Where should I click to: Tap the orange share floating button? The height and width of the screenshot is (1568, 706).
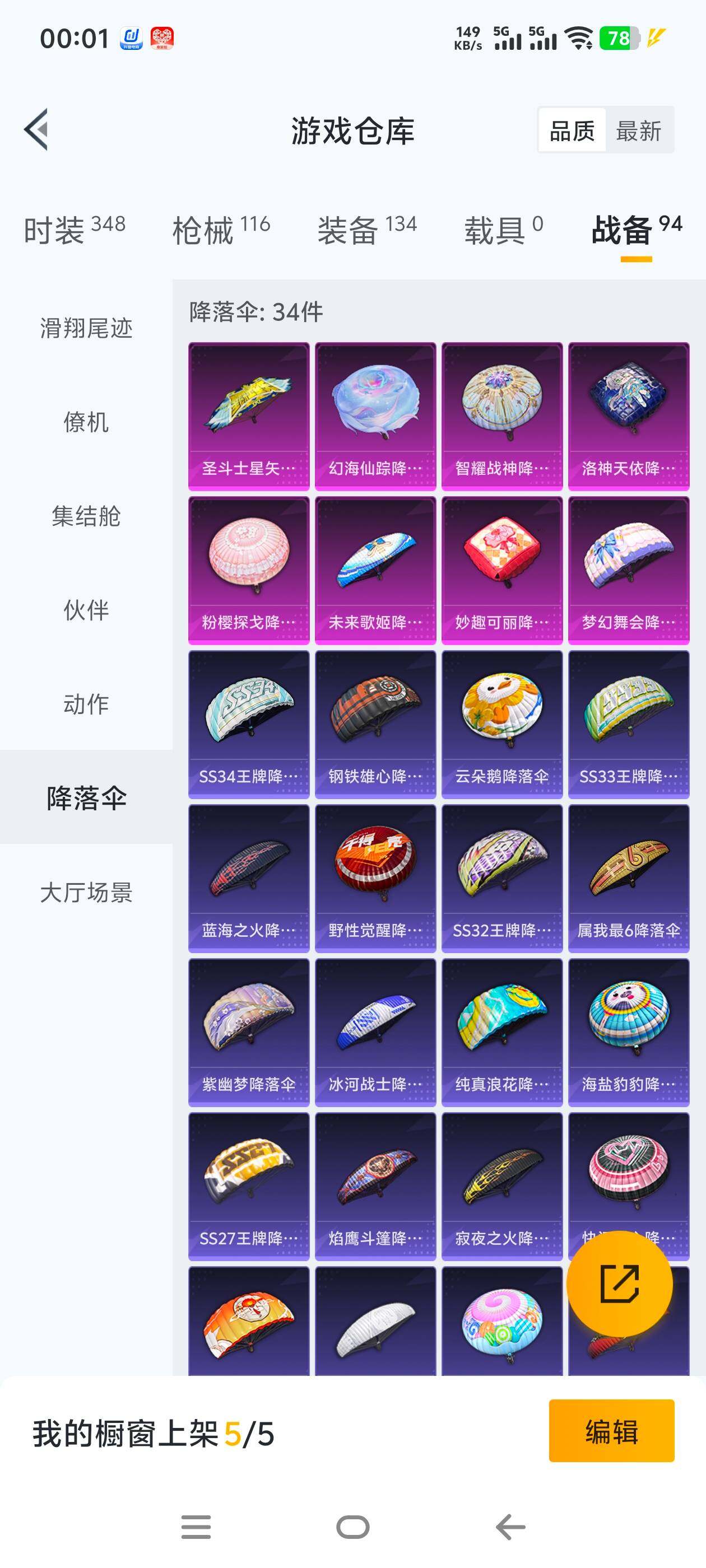click(620, 1284)
